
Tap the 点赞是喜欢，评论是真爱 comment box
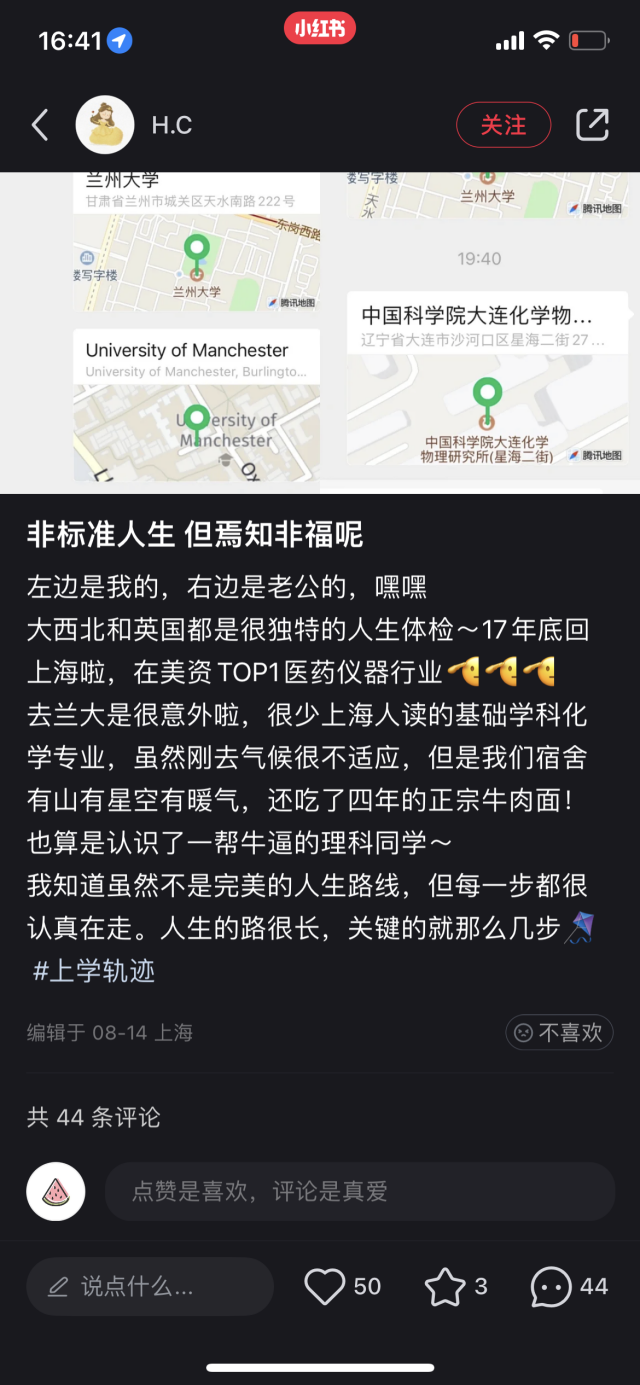(359, 1191)
